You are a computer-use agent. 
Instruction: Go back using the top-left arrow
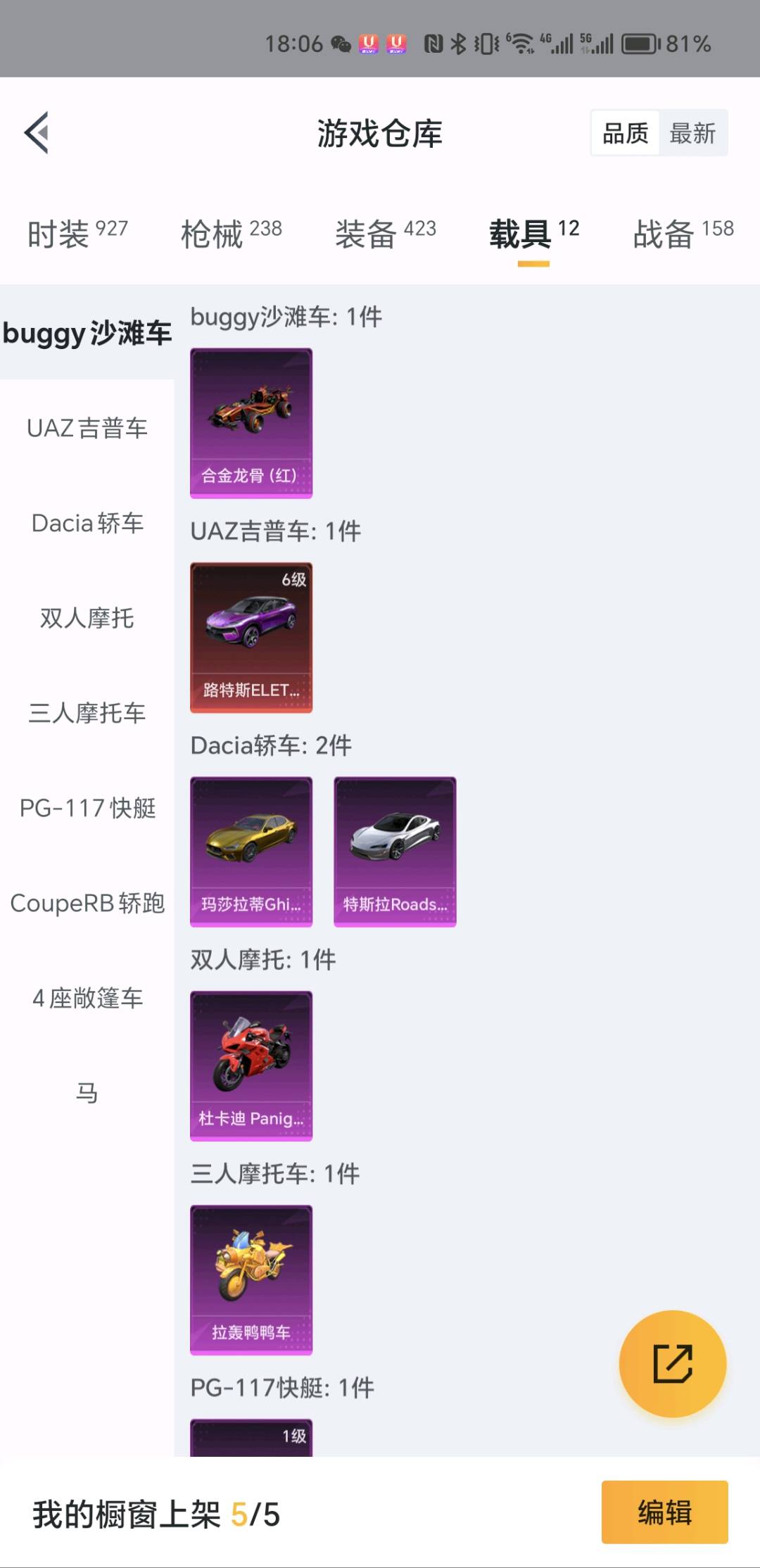[37, 132]
